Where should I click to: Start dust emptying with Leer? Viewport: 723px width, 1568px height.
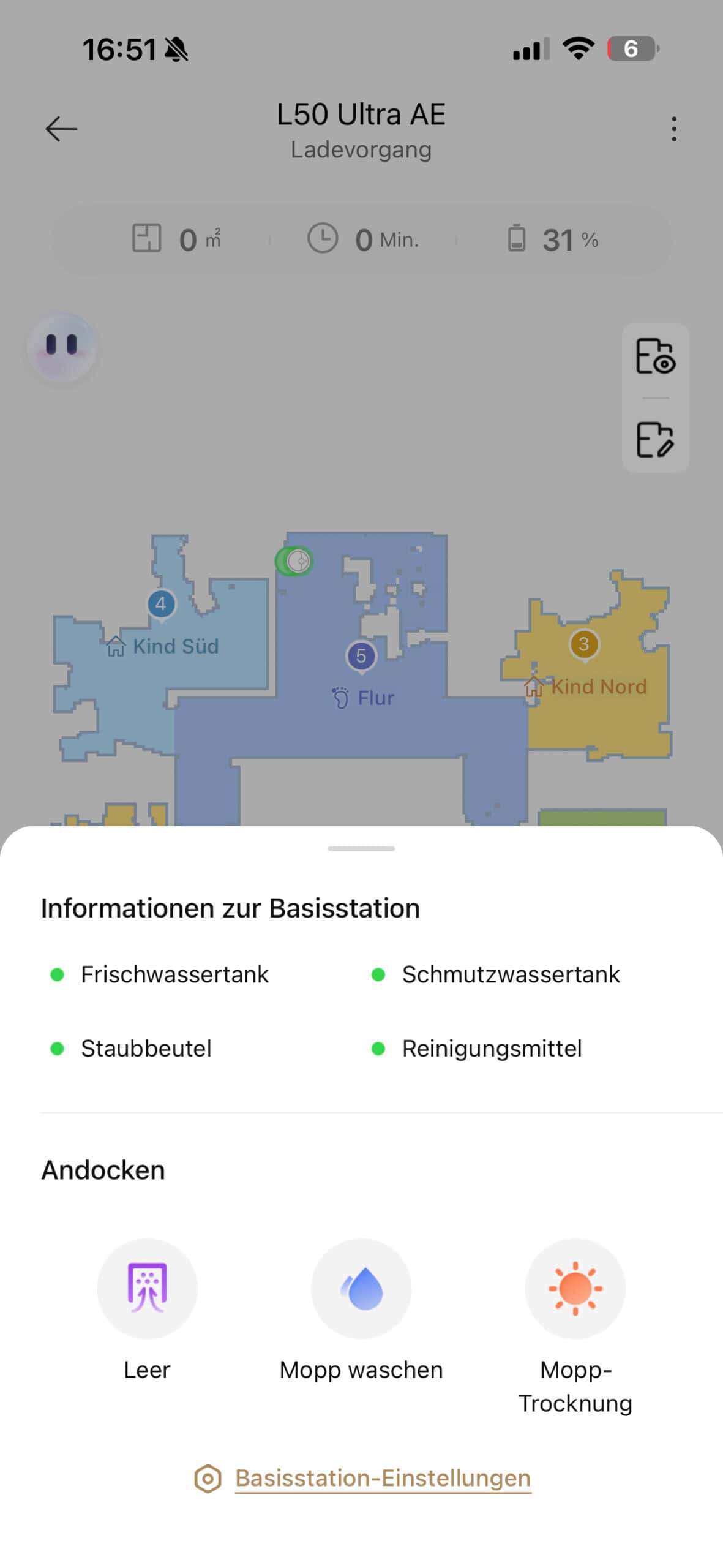[147, 1287]
